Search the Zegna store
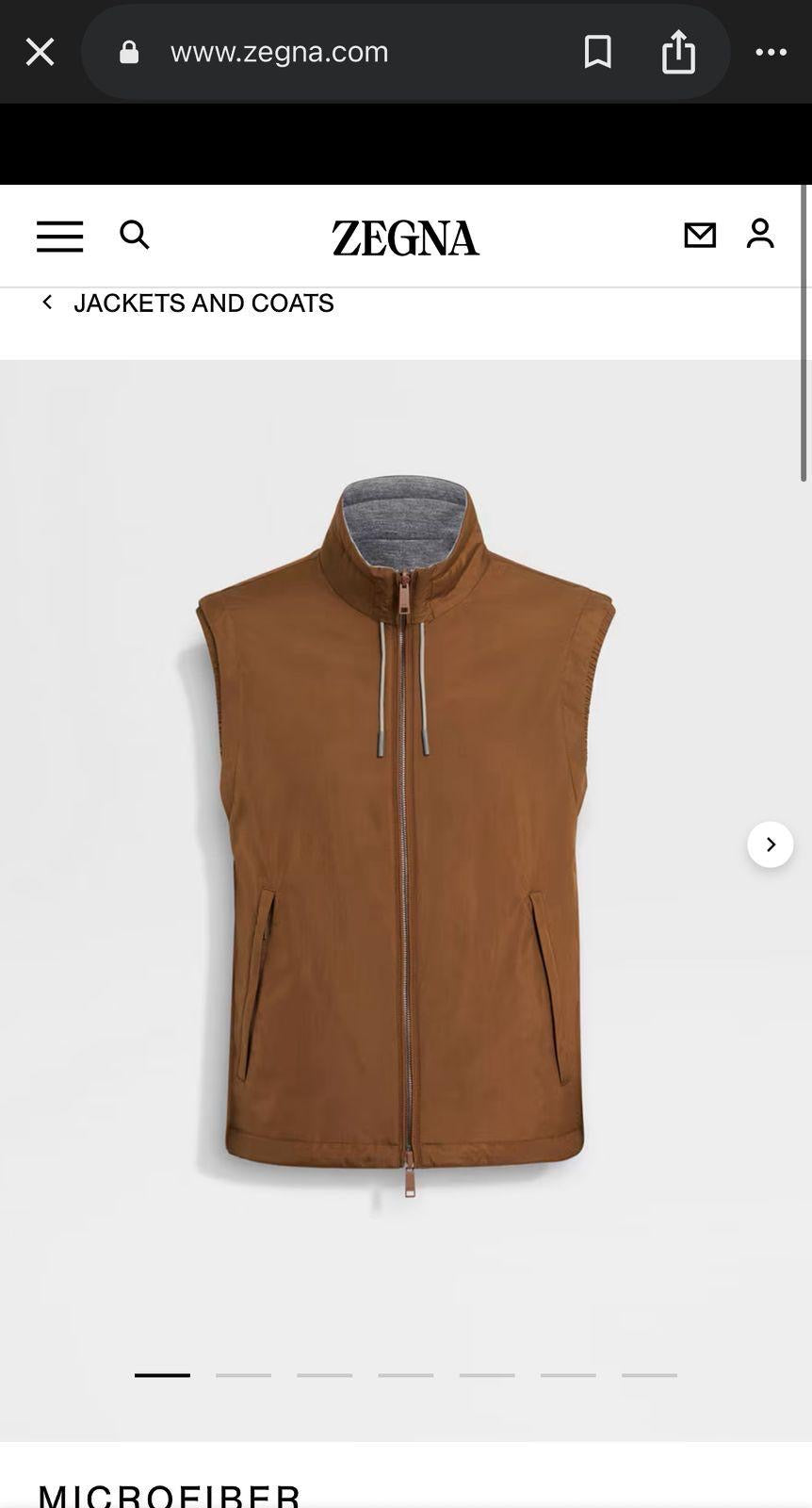The image size is (812, 1508). point(135,235)
